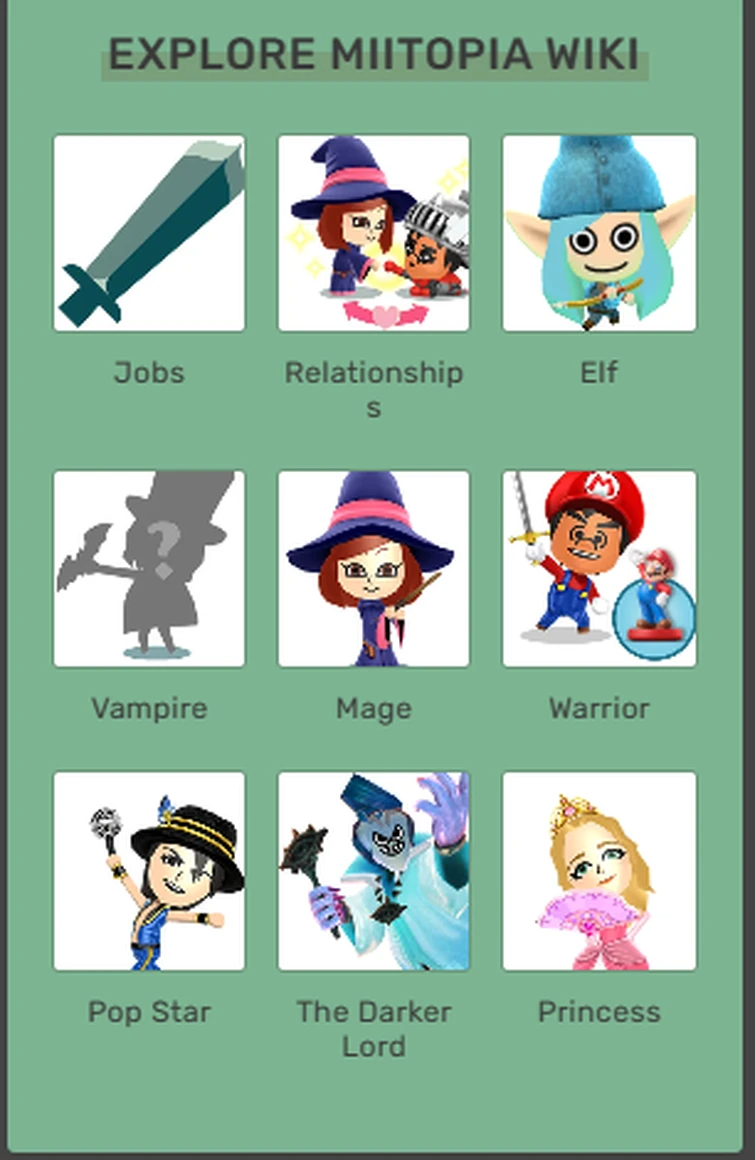Open the Jobs article link
Screen dimensions: 755x1160
[x=150, y=373]
